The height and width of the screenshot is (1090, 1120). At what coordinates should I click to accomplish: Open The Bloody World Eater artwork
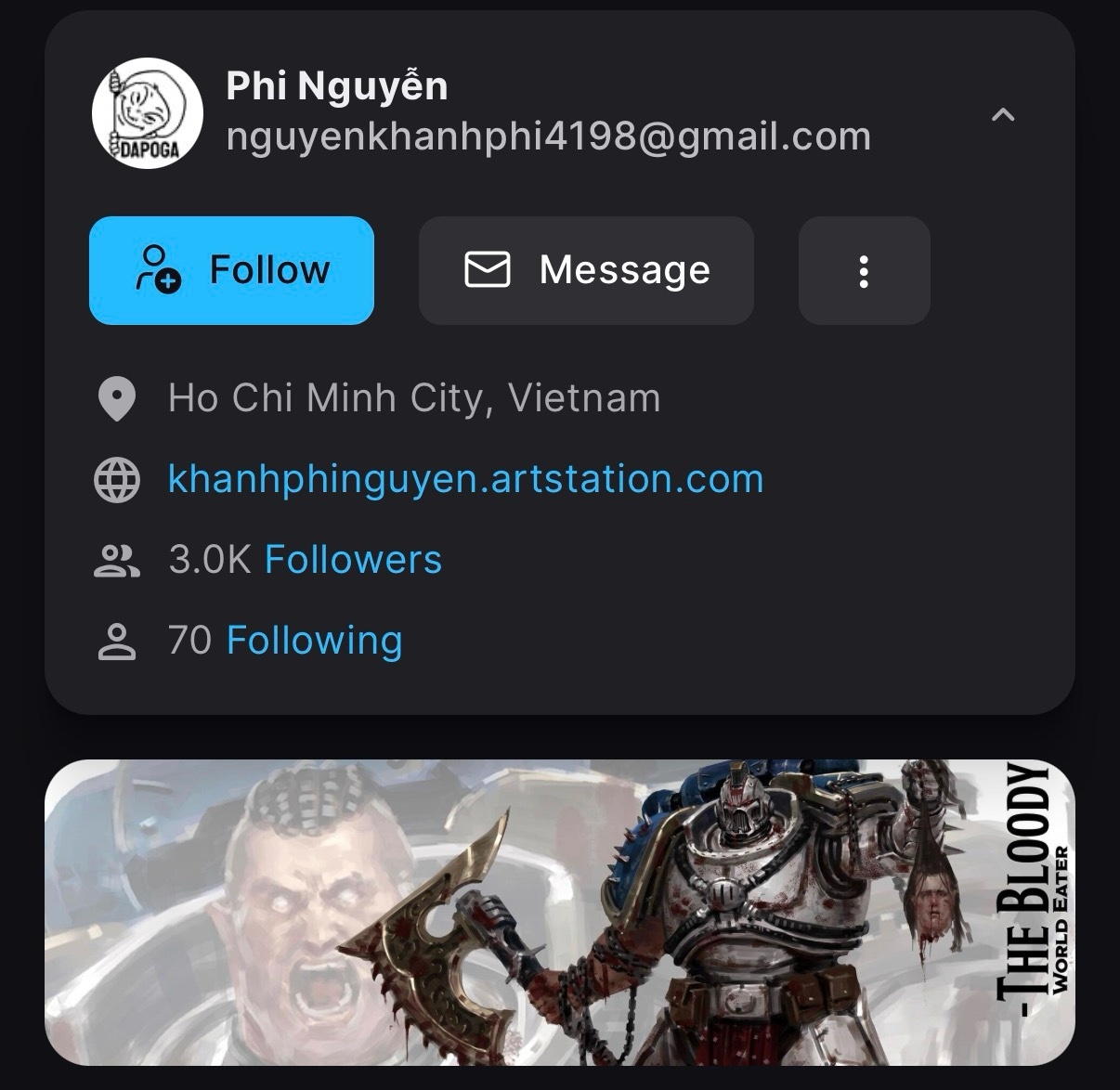click(559, 912)
